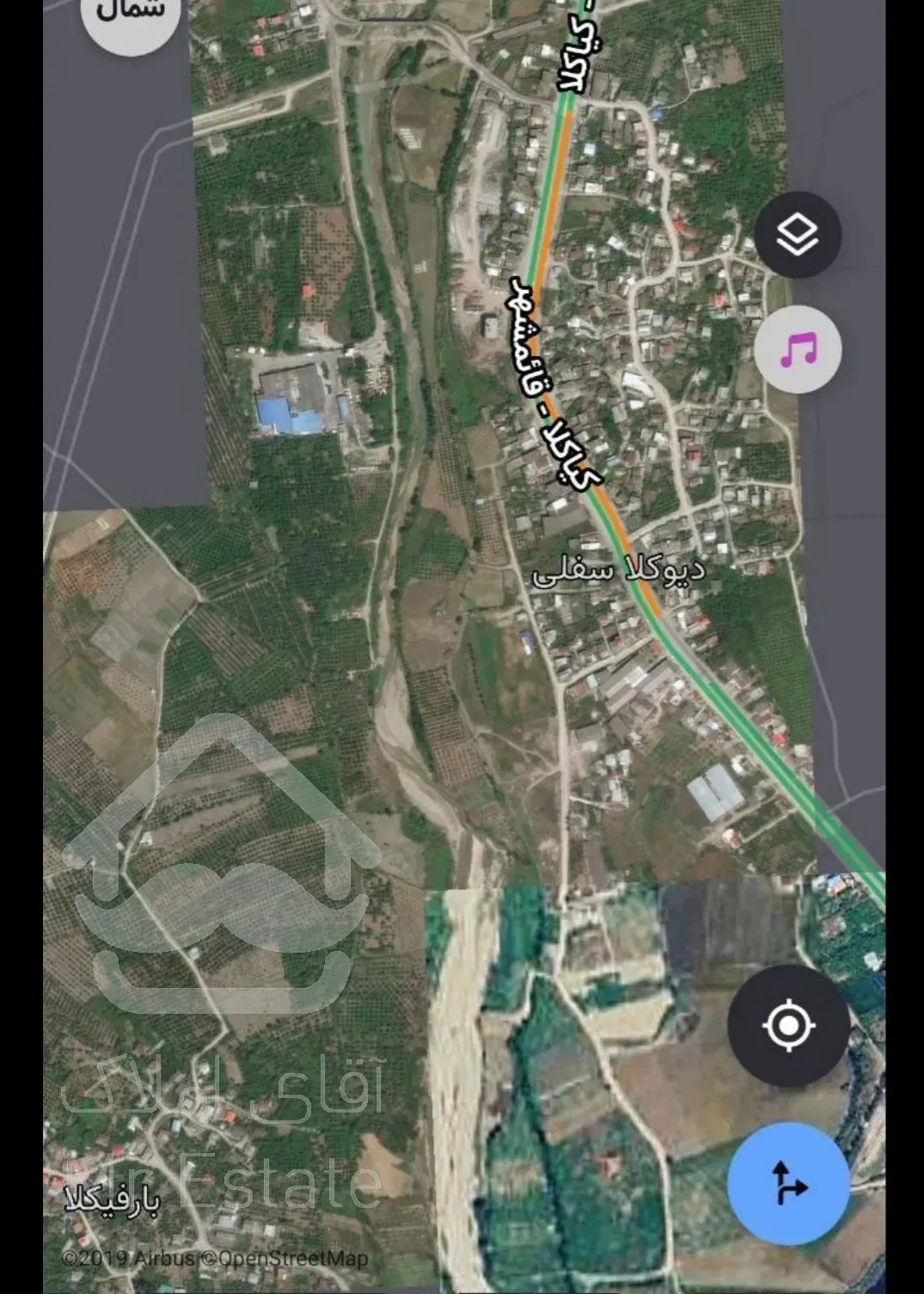
Task: Open the map layers selector
Action: tap(797, 235)
